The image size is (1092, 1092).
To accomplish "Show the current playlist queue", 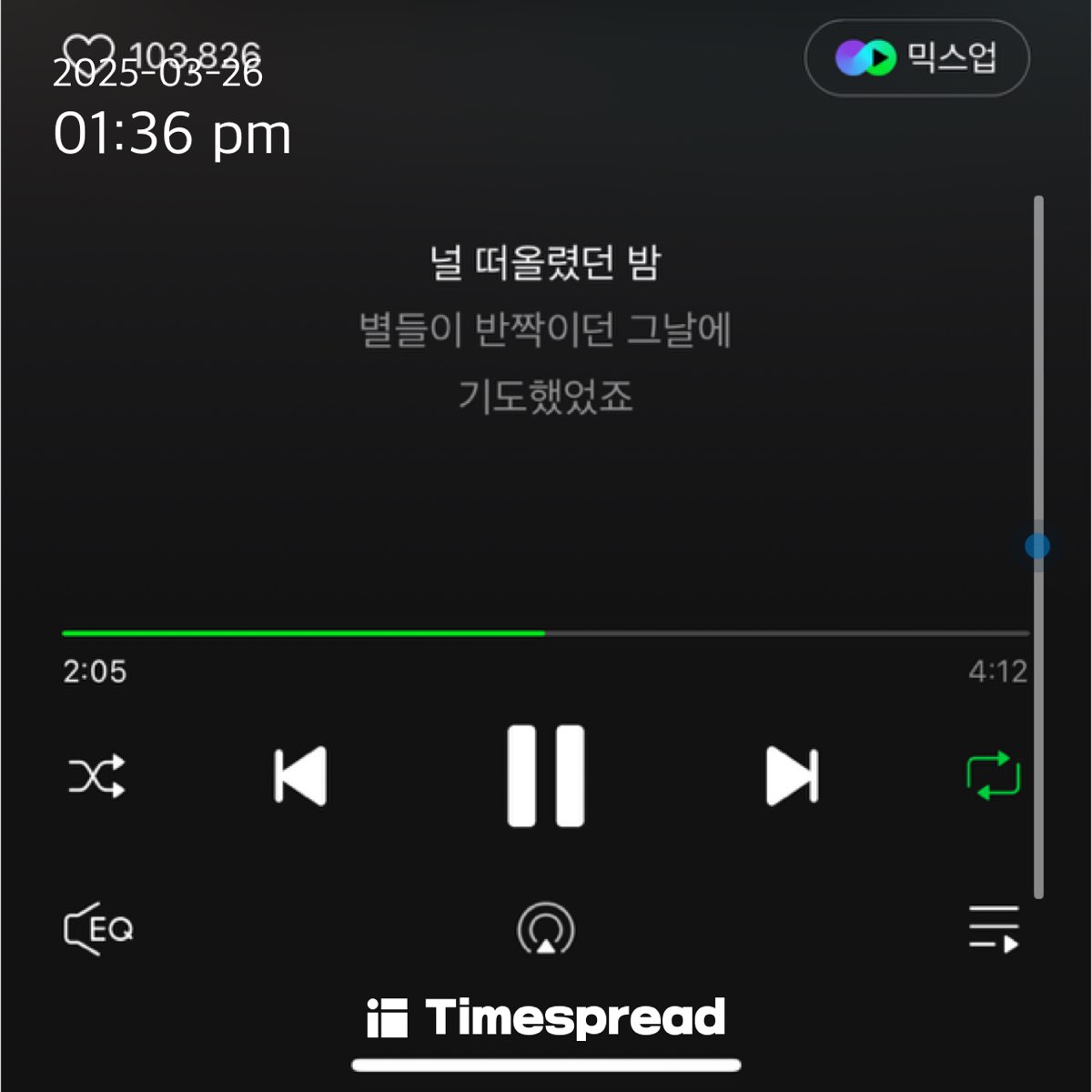I will click(x=993, y=929).
